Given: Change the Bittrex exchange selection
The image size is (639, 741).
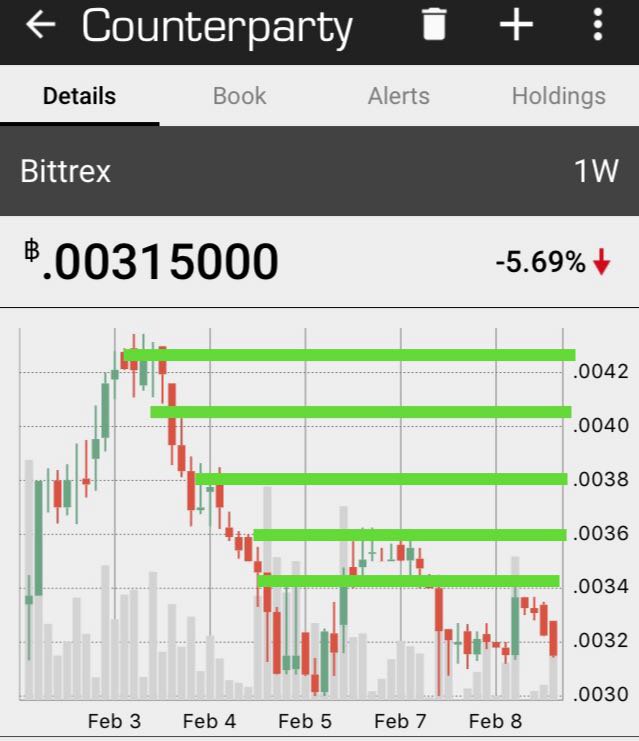Looking at the screenshot, I should (x=66, y=171).
